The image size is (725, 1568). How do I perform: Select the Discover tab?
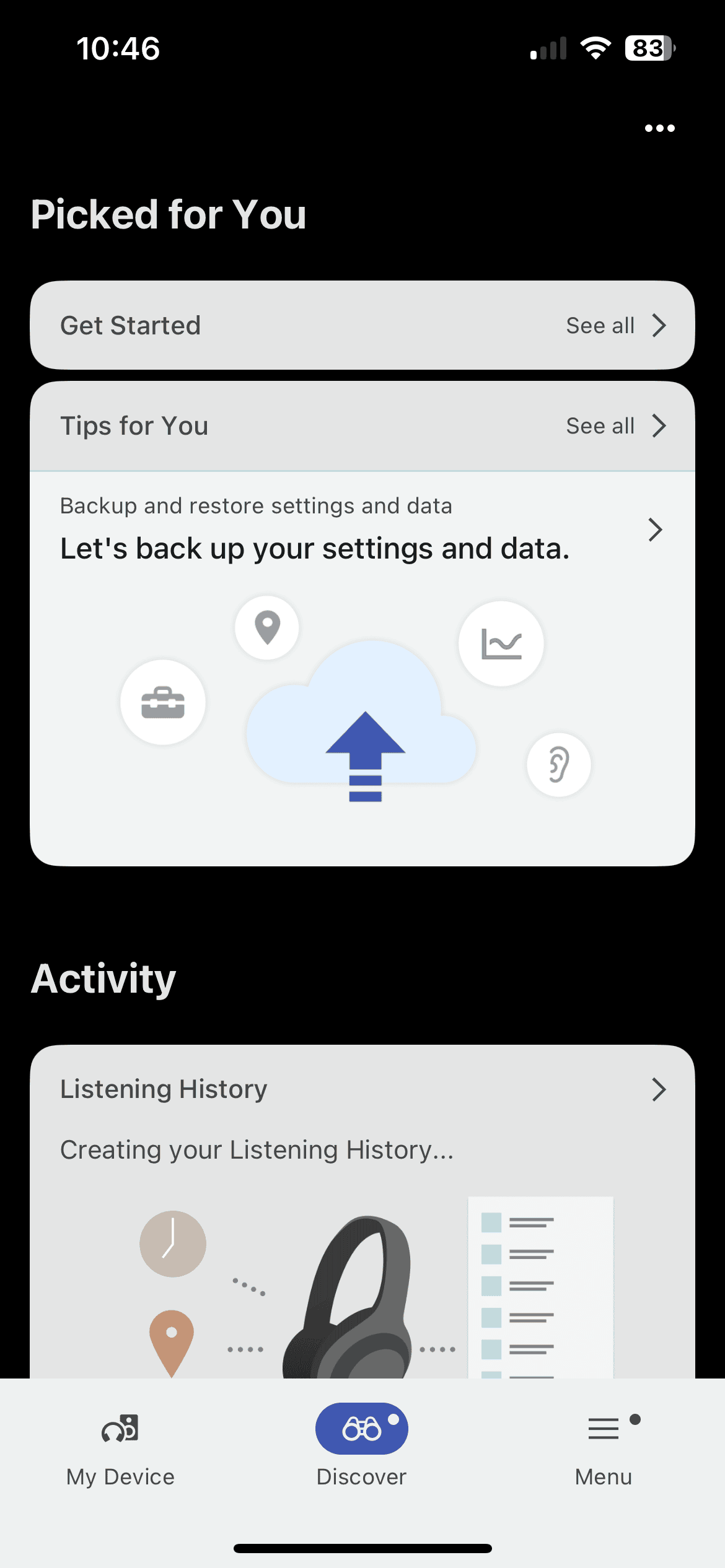362,1450
